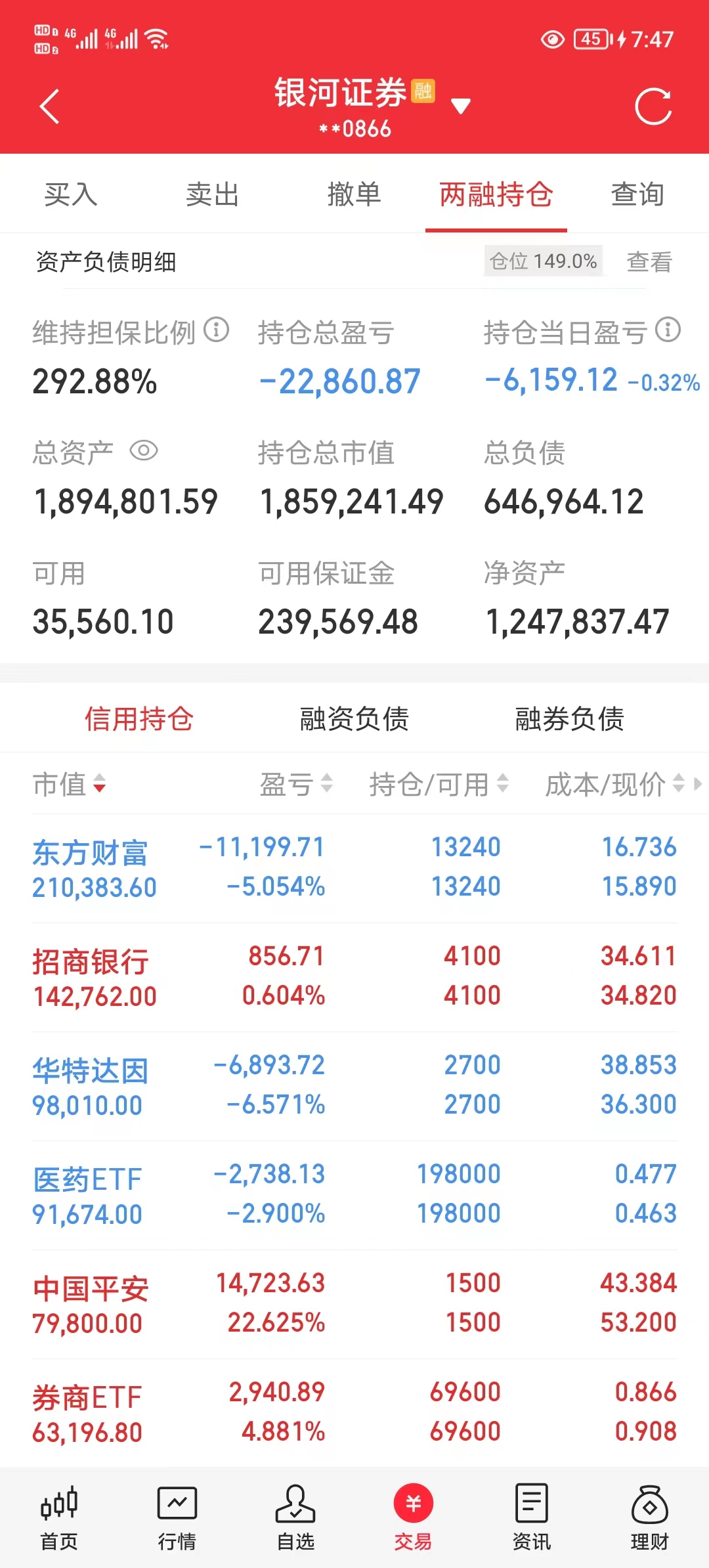Refresh the account data
The height and width of the screenshot is (1568, 709).
(653, 106)
